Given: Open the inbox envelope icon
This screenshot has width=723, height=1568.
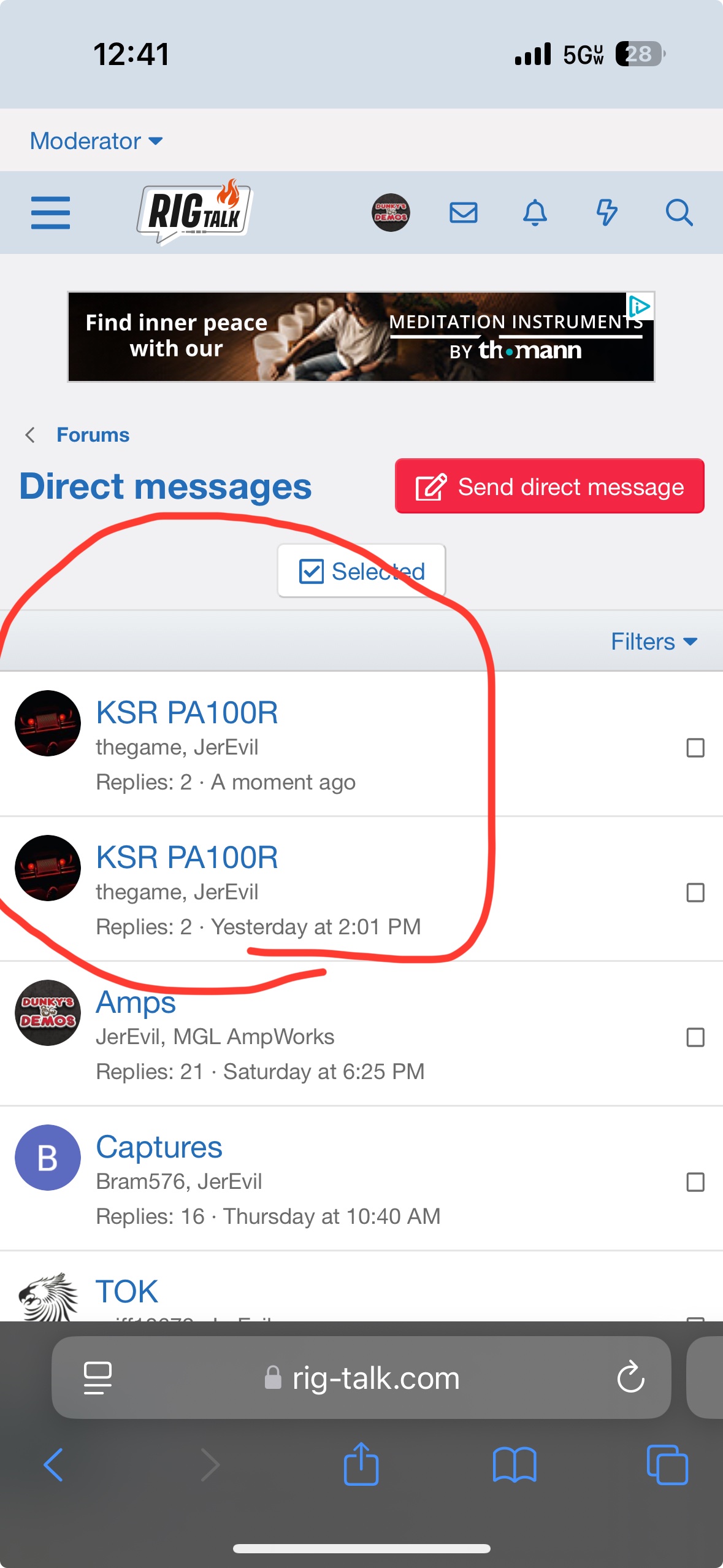Looking at the screenshot, I should pyautogui.click(x=464, y=213).
